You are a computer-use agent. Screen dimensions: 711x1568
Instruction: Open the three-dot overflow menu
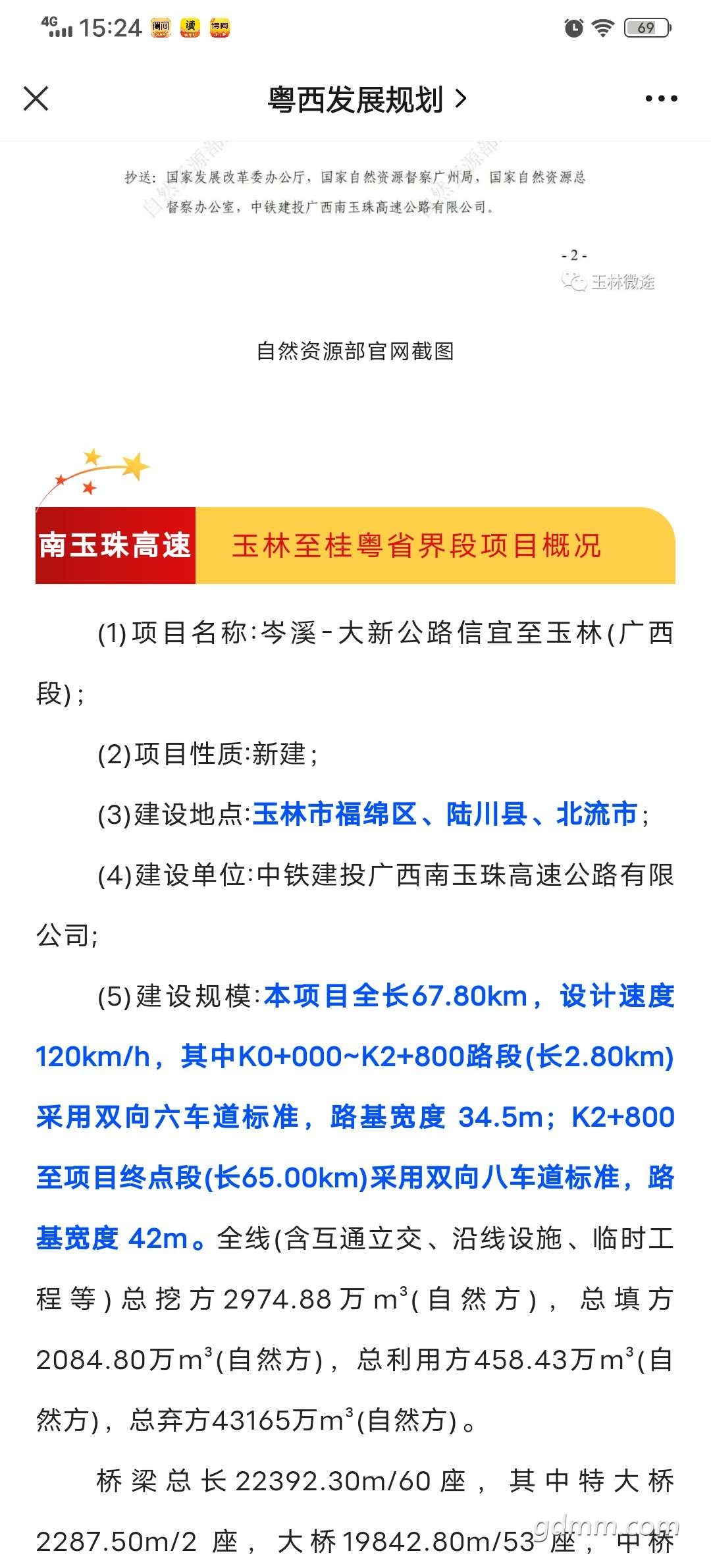pyautogui.click(x=661, y=99)
